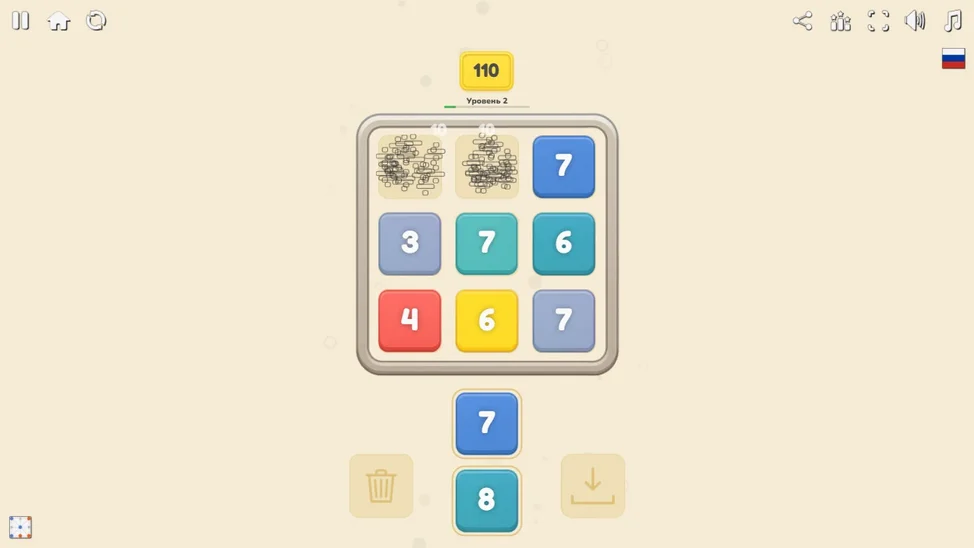
Task: Select the blue 7 next tile
Action: point(487,423)
